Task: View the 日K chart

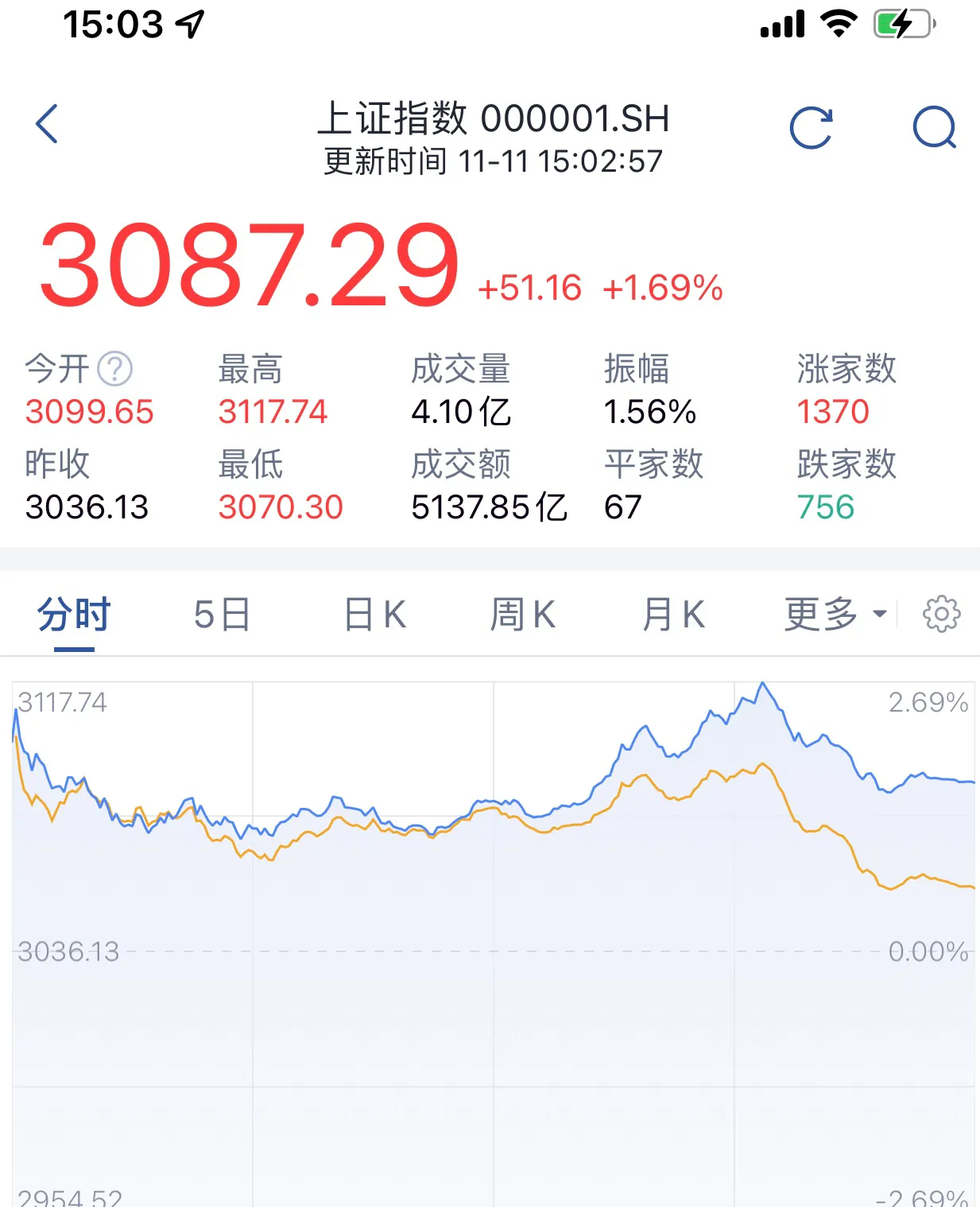Action: [374, 615]
